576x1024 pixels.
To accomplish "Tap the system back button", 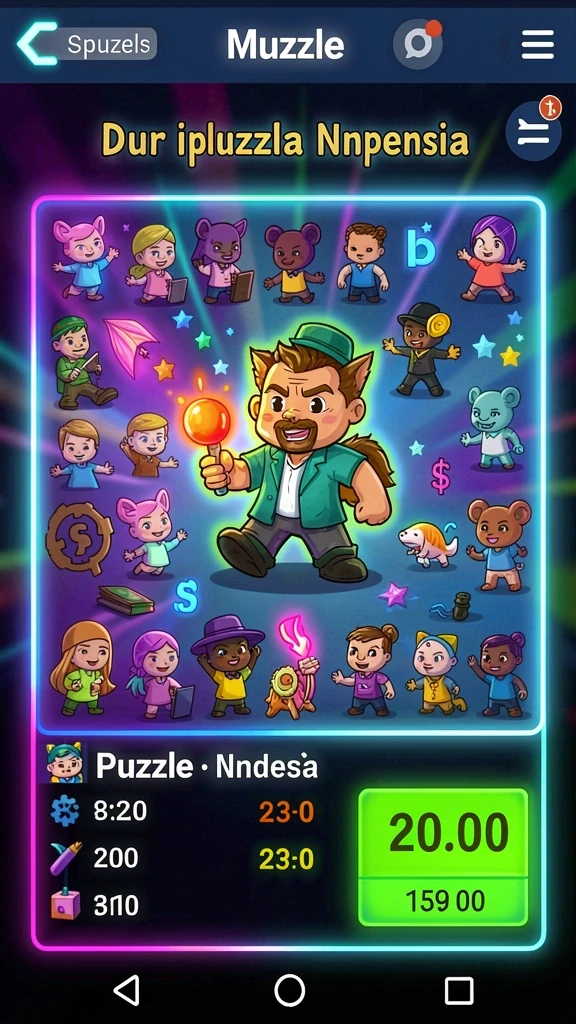I will (x=127, y=989).
